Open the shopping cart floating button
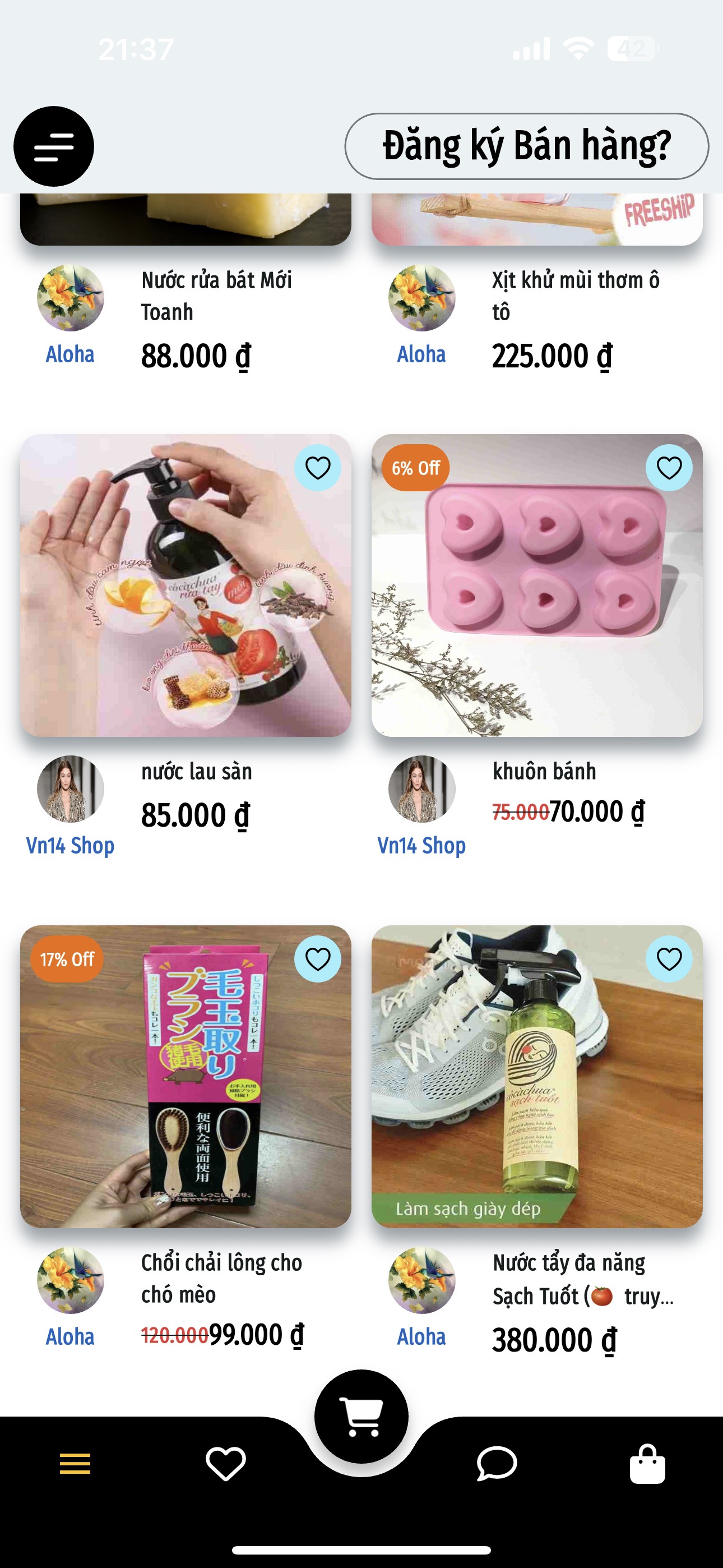Screen dimensions: 723x1568 click(361, 1416)
